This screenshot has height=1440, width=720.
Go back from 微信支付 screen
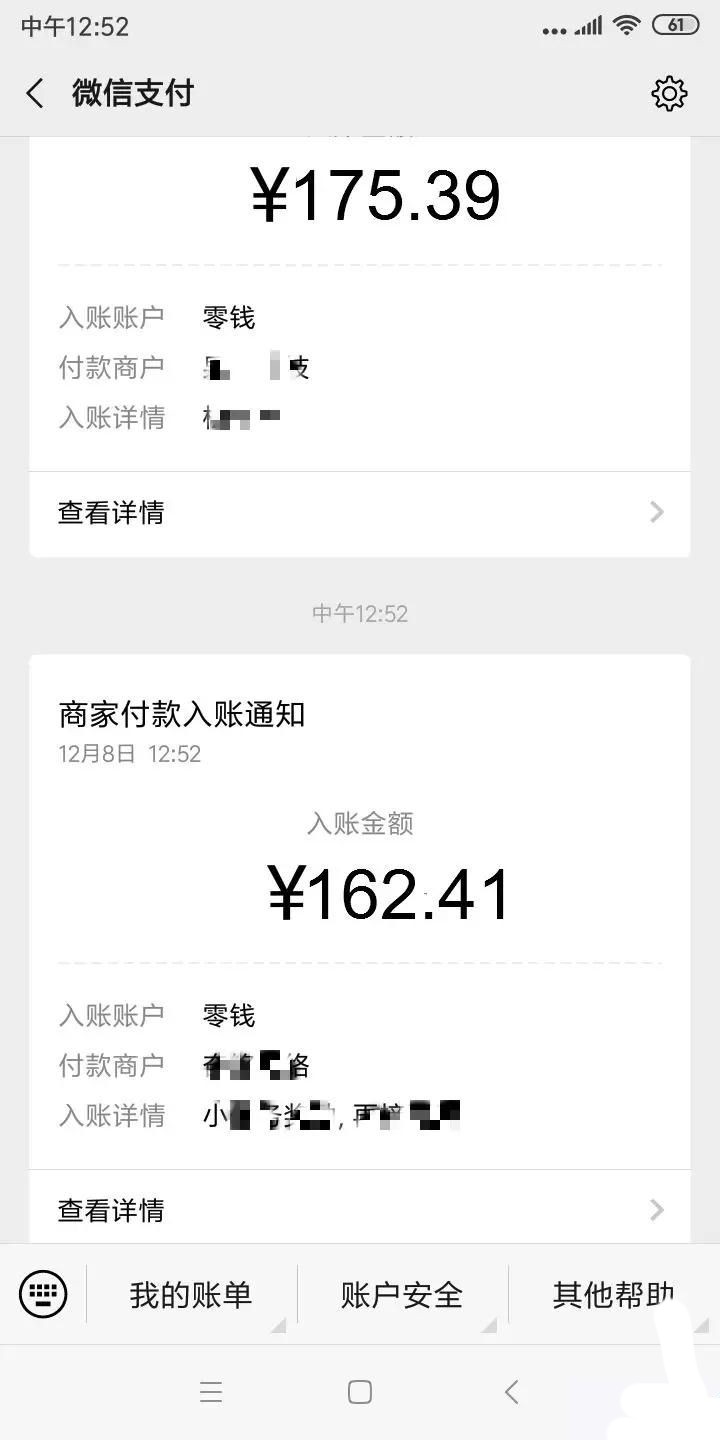(34, 94)
